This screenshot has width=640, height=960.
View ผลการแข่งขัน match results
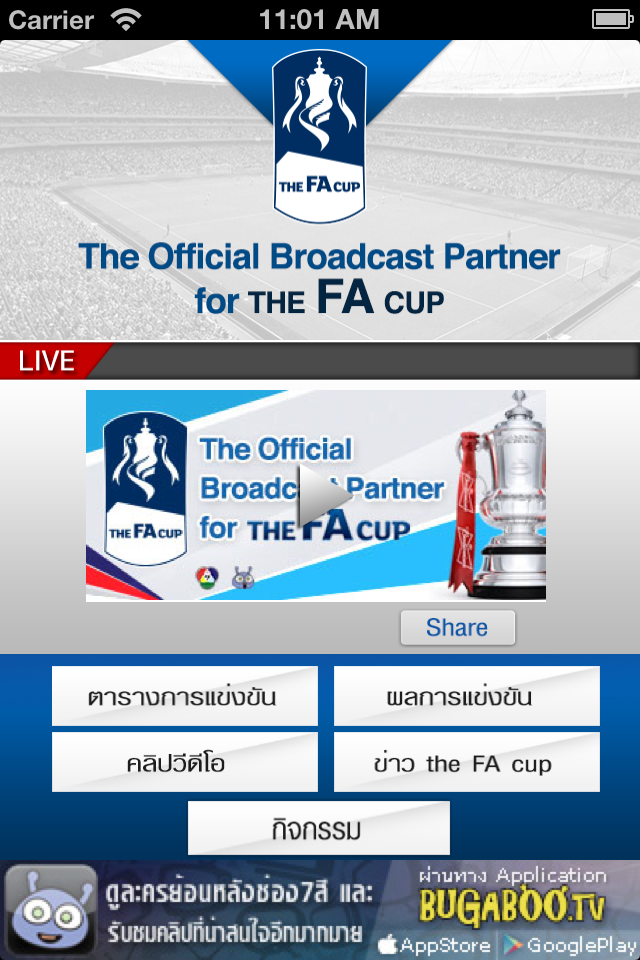pyautogui.click(x=466, y=696)
